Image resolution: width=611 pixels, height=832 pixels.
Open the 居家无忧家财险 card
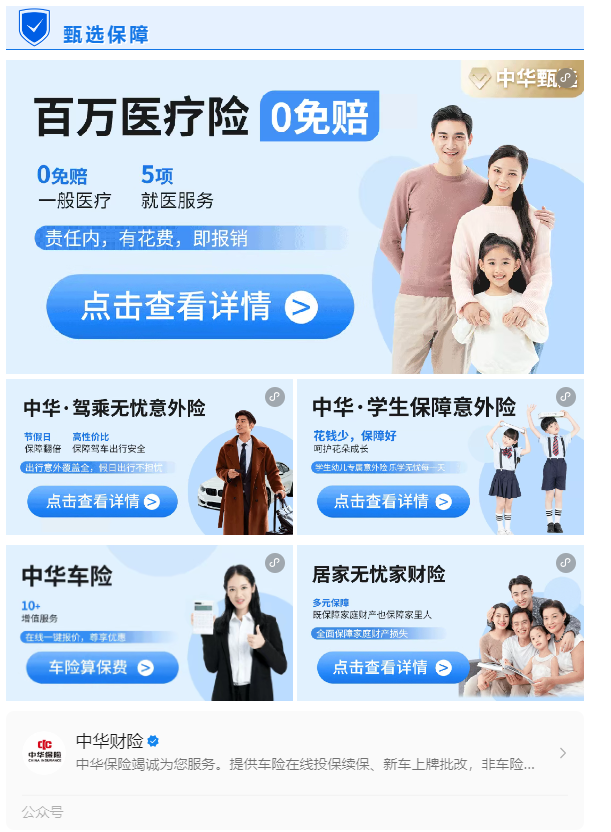[x=392, y=667]
